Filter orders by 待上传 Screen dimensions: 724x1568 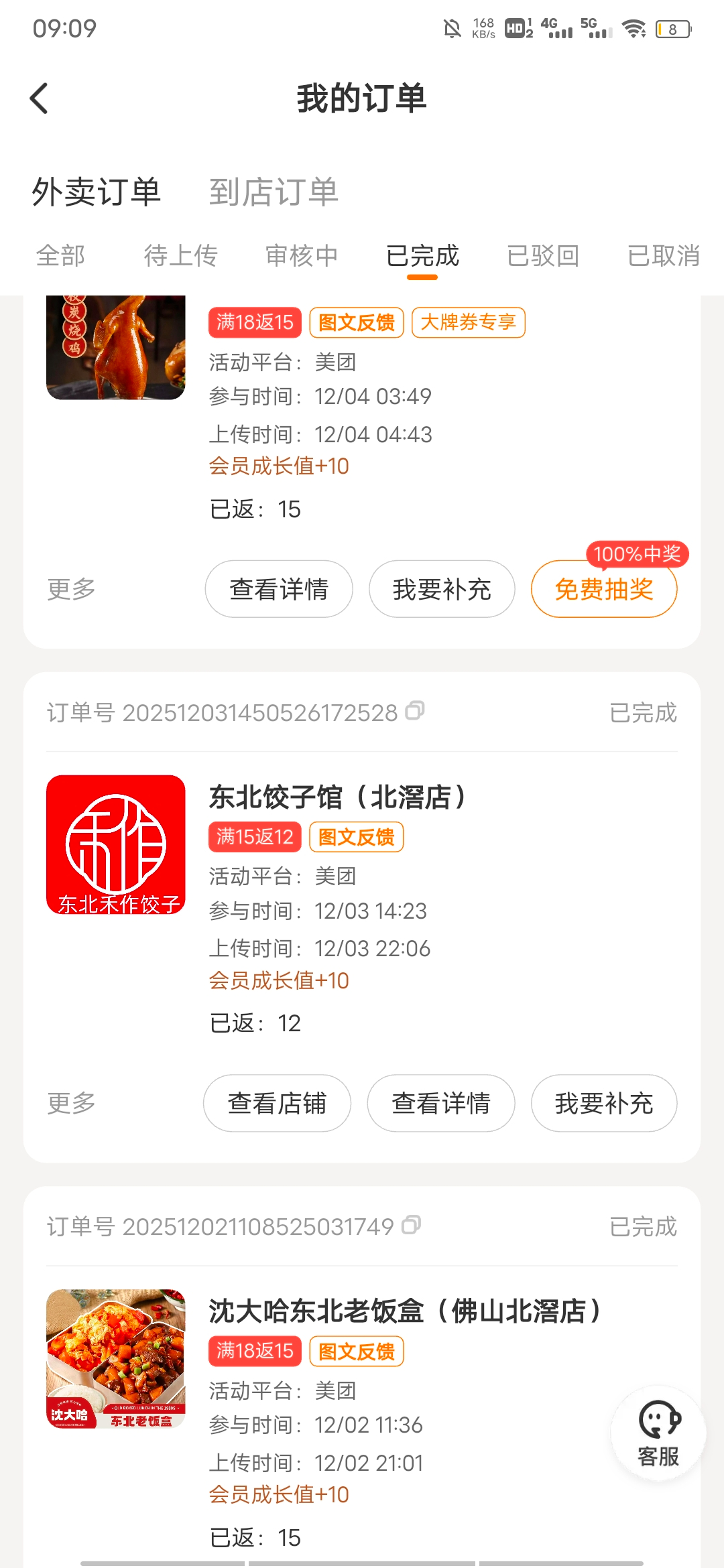pyautogui.click(x=181, y=255)
